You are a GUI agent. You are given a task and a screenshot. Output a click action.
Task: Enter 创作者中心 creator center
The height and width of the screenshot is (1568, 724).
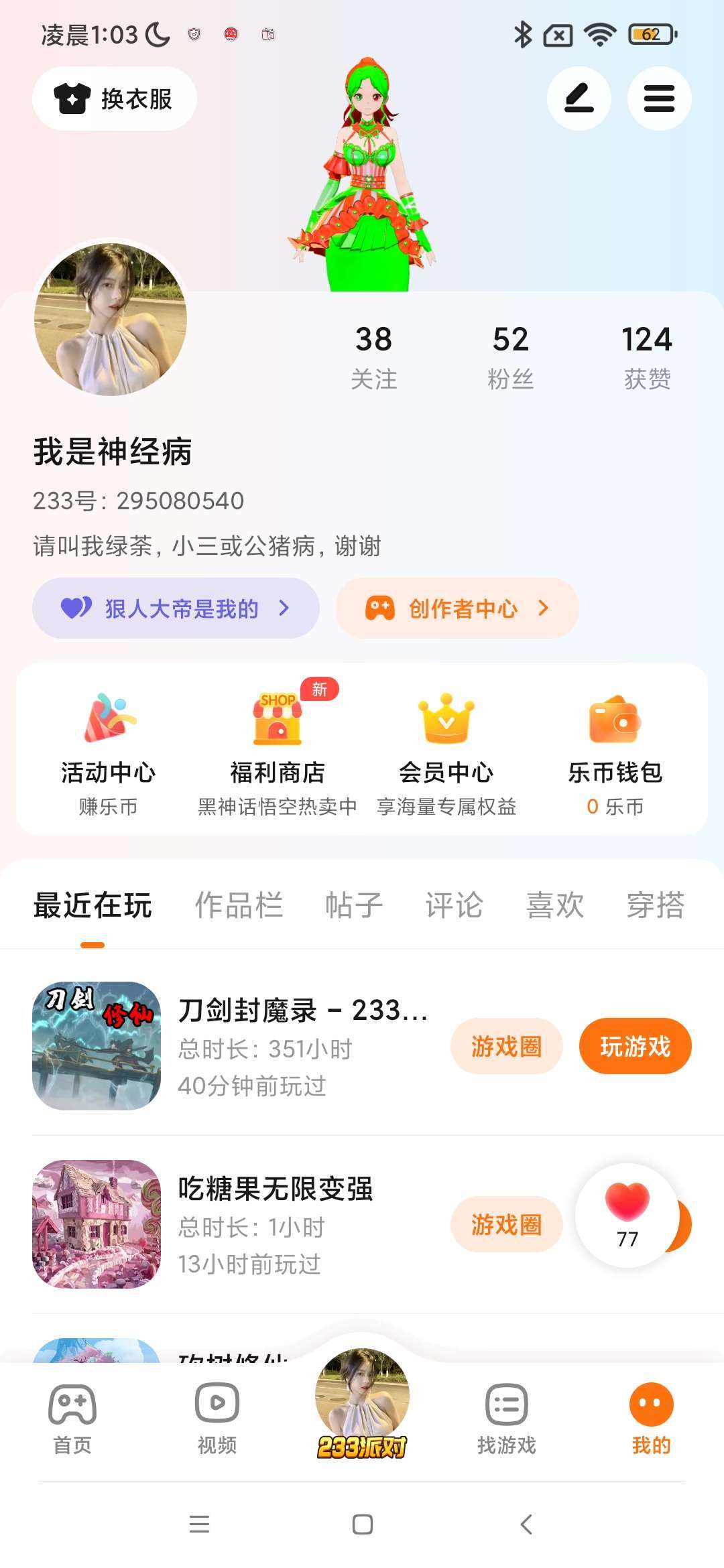457,608
